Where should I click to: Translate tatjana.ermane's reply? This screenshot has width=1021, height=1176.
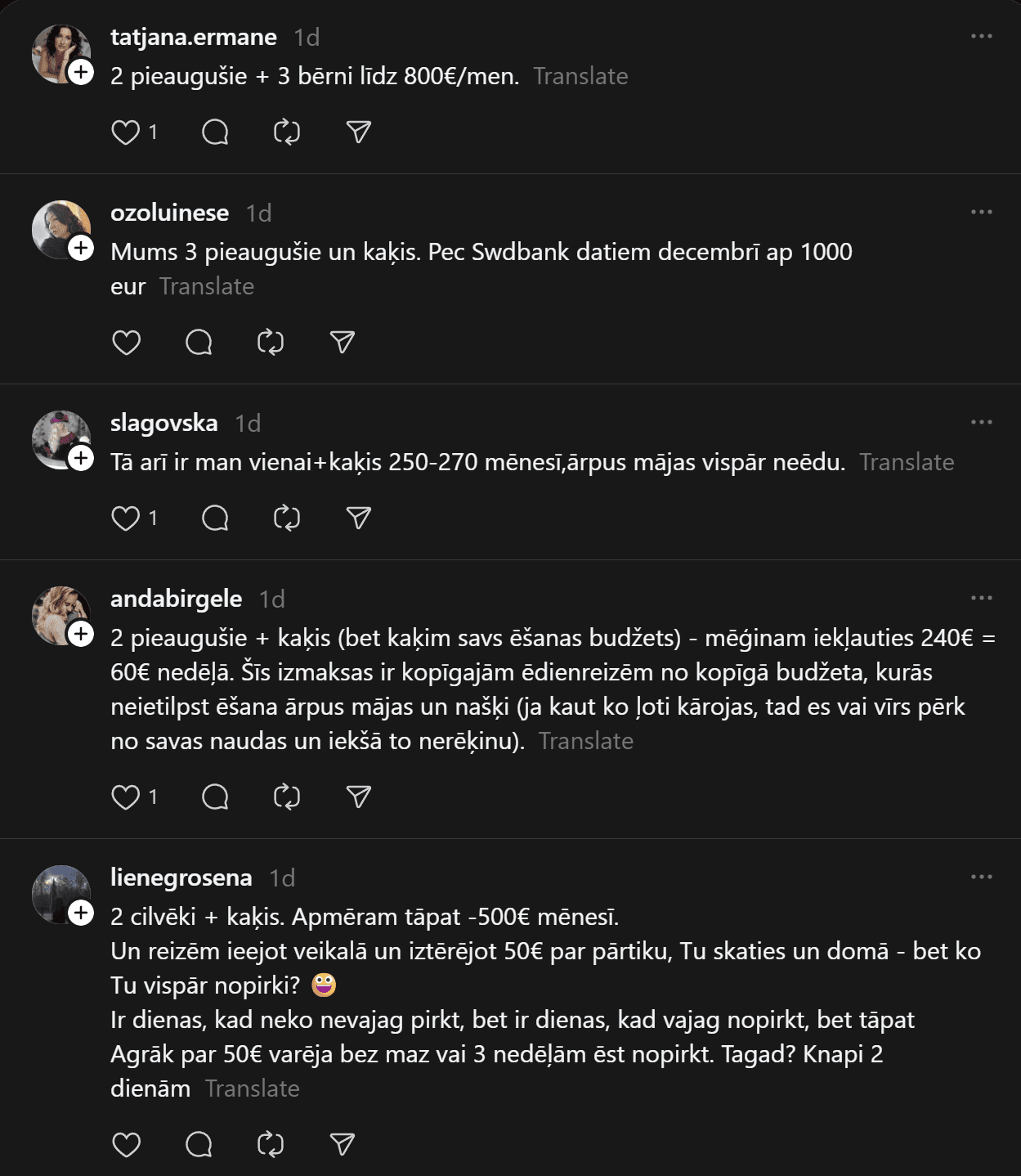580,76
